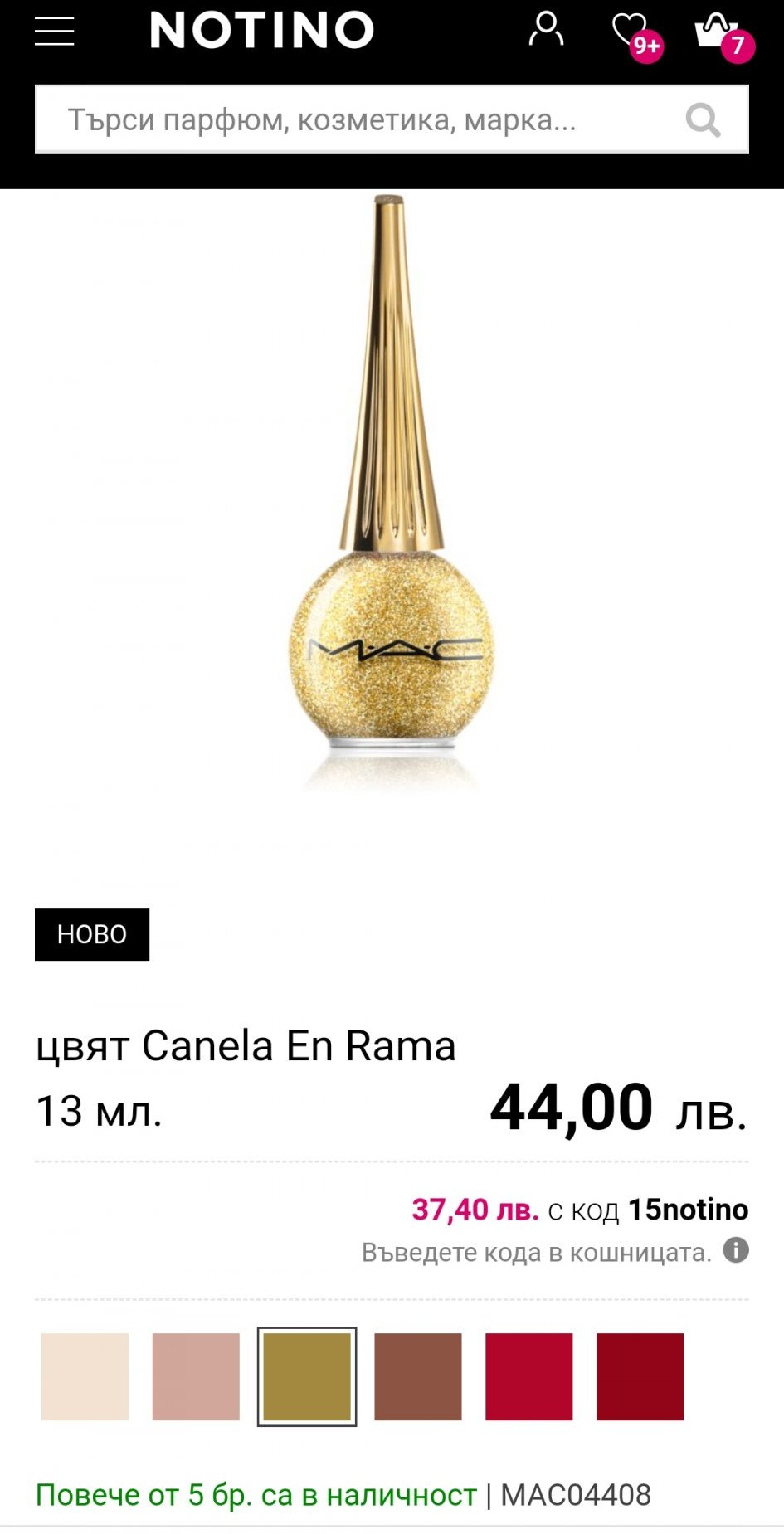
Task: Go to the Notino home logo
Action: pyautogui.click(x=261, y=31)
